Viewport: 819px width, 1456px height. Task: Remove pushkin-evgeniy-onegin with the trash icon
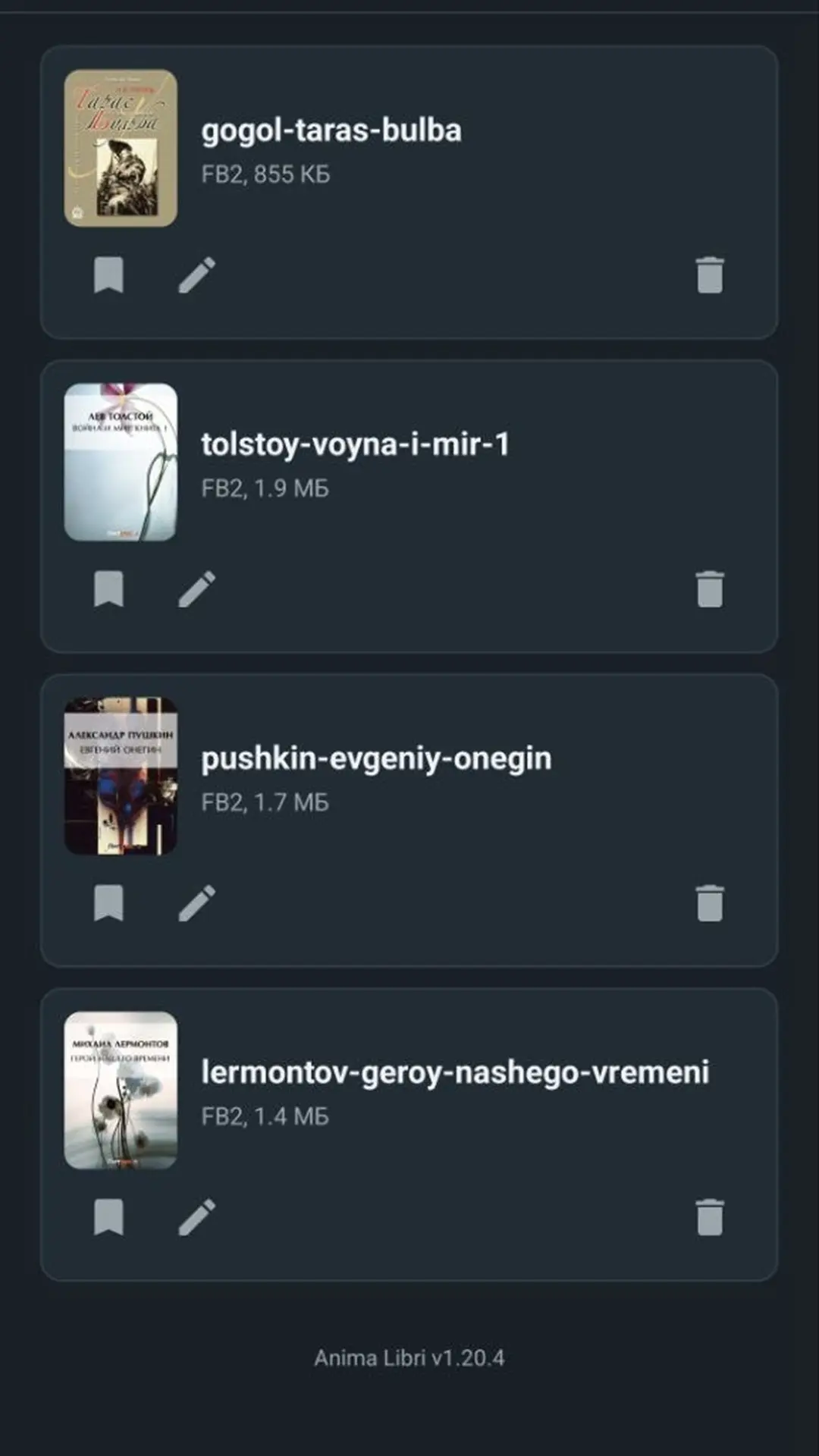click(x=710, y=902)
